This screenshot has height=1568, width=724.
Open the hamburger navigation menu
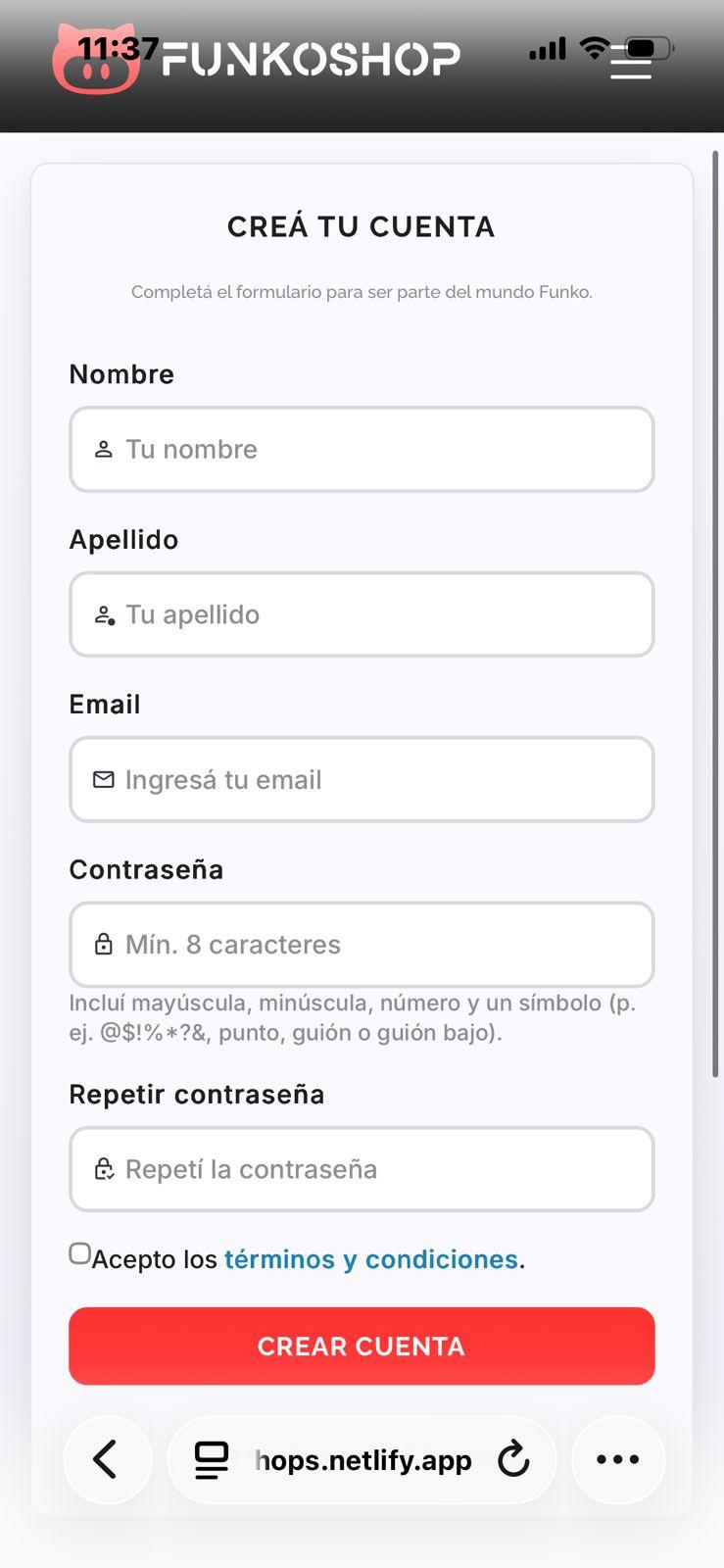[632, 63]
